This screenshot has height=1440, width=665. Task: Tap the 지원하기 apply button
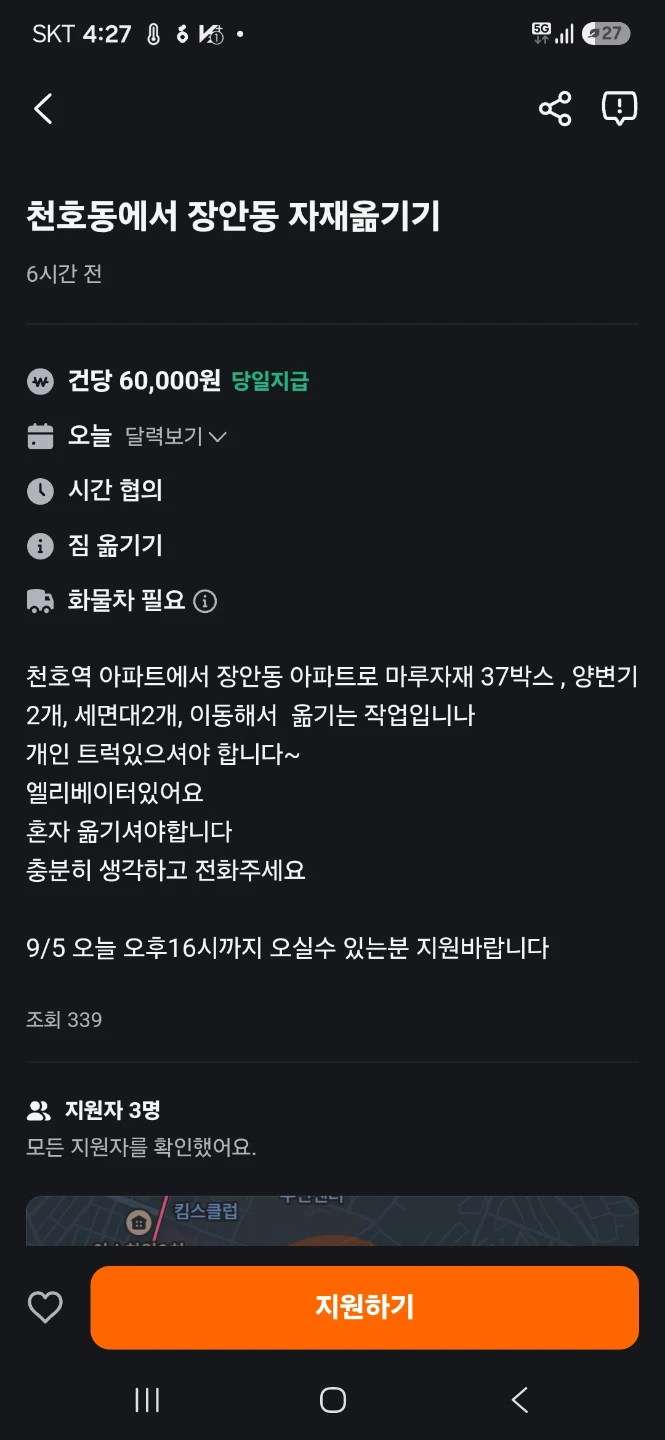pyautogui.click(x=364, y=1307)
